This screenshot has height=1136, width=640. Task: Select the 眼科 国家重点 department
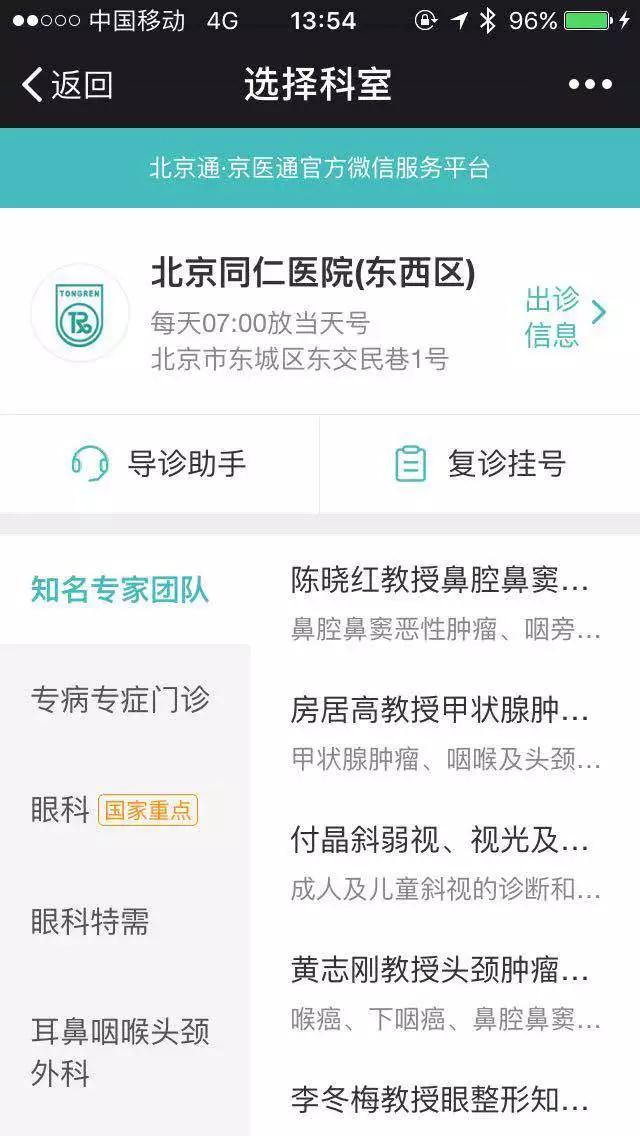click(x=114, y=810)
